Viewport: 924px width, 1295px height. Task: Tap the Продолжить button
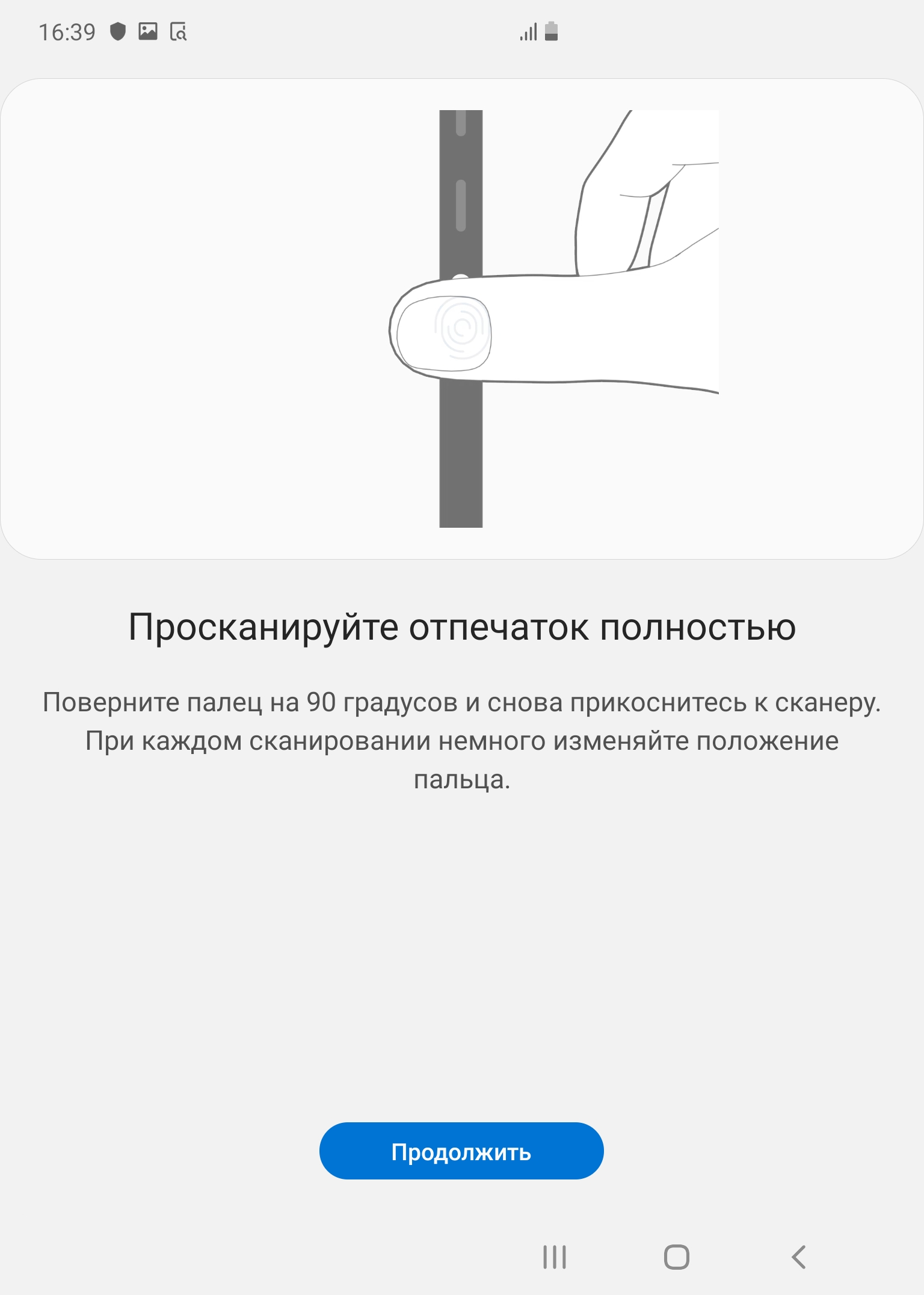(461, 1151)
